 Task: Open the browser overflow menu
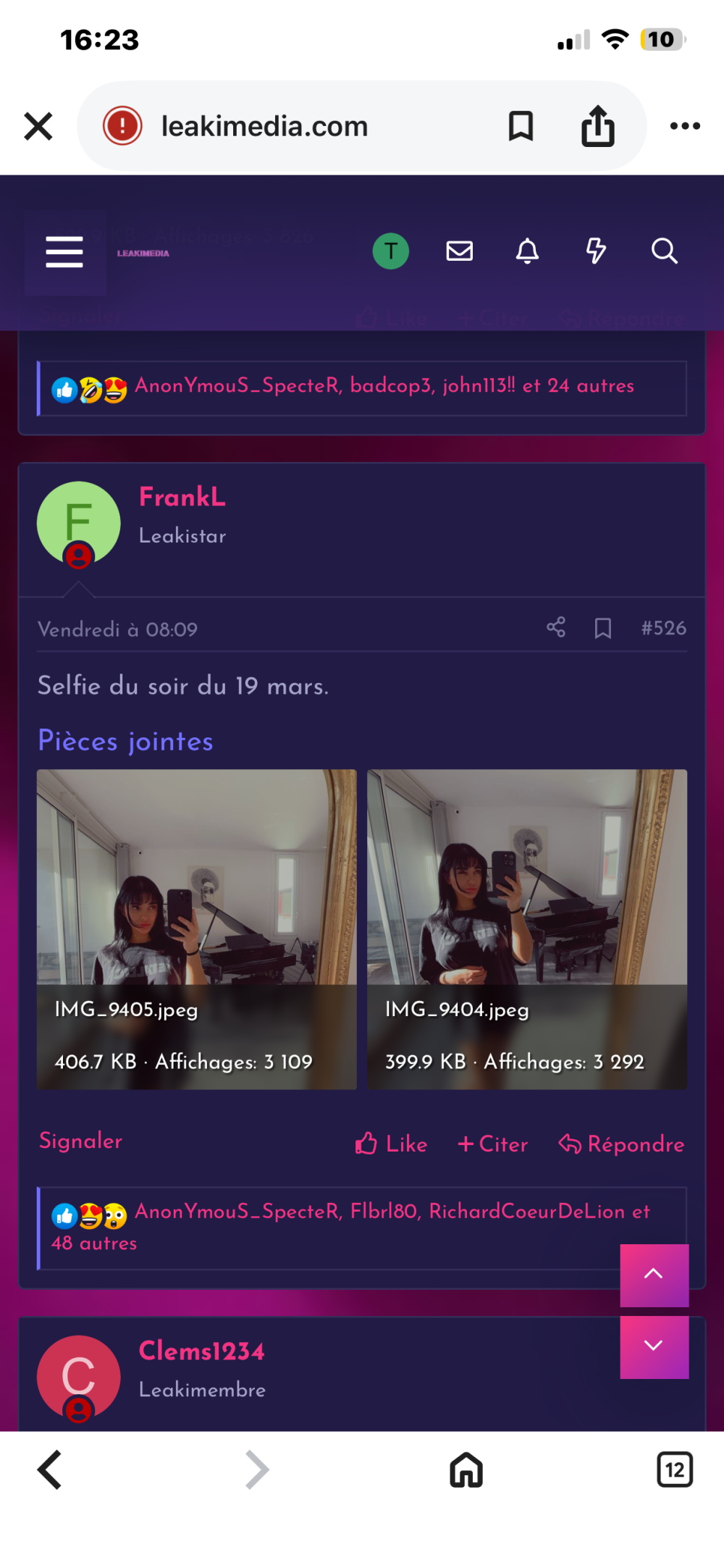pos(684,126)
